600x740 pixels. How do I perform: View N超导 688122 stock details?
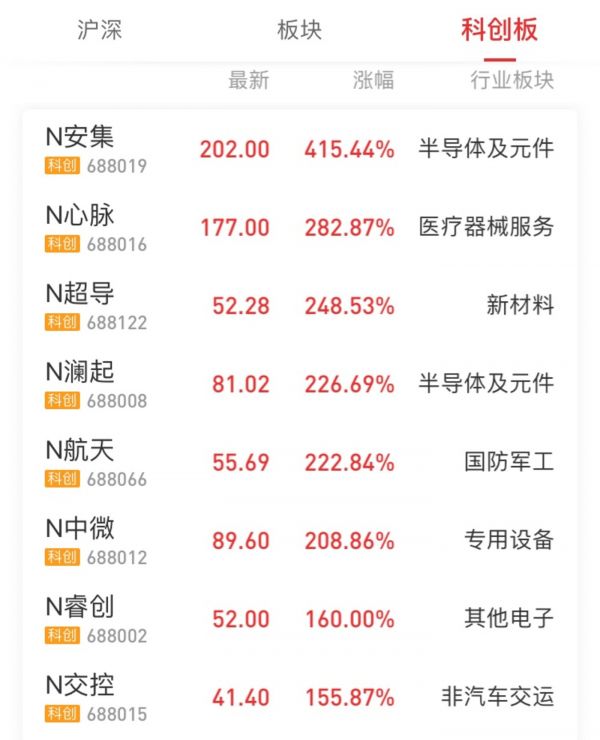299,305
